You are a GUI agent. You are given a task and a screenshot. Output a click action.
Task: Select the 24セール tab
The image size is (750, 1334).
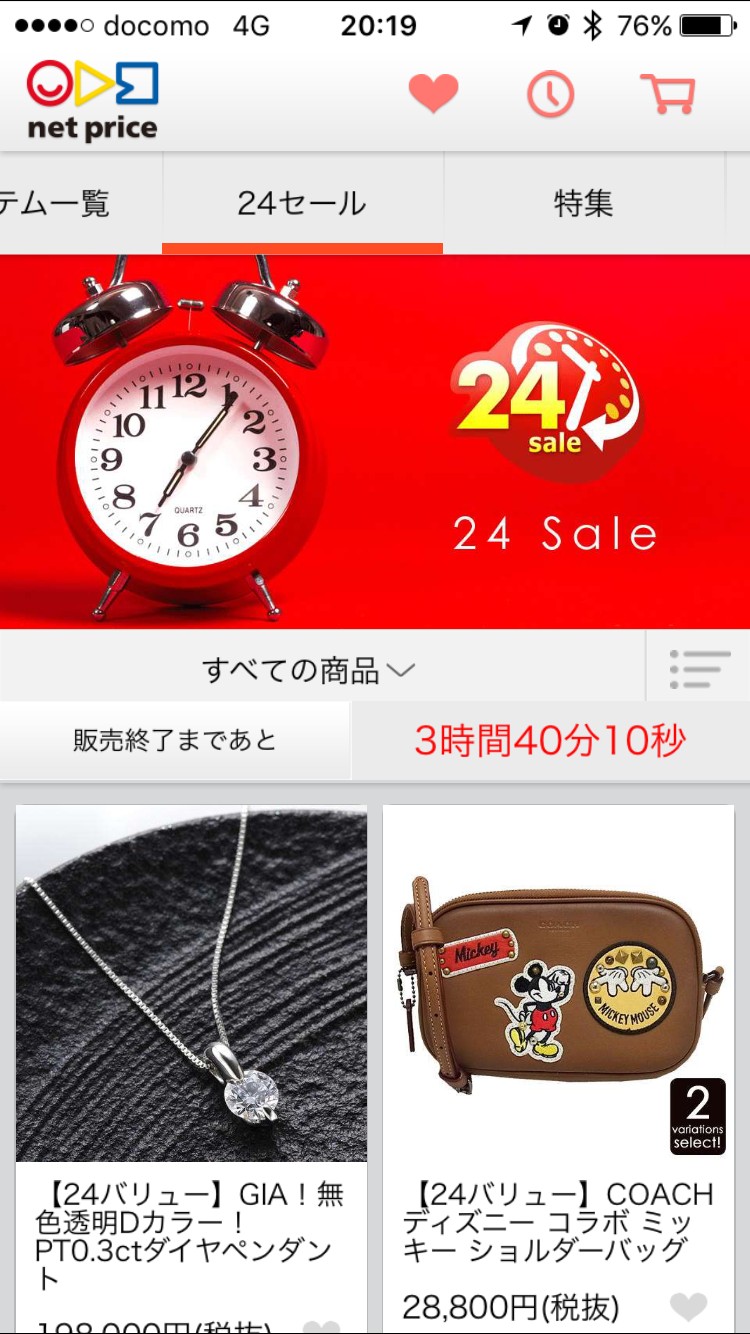click(x=302, y=204)
